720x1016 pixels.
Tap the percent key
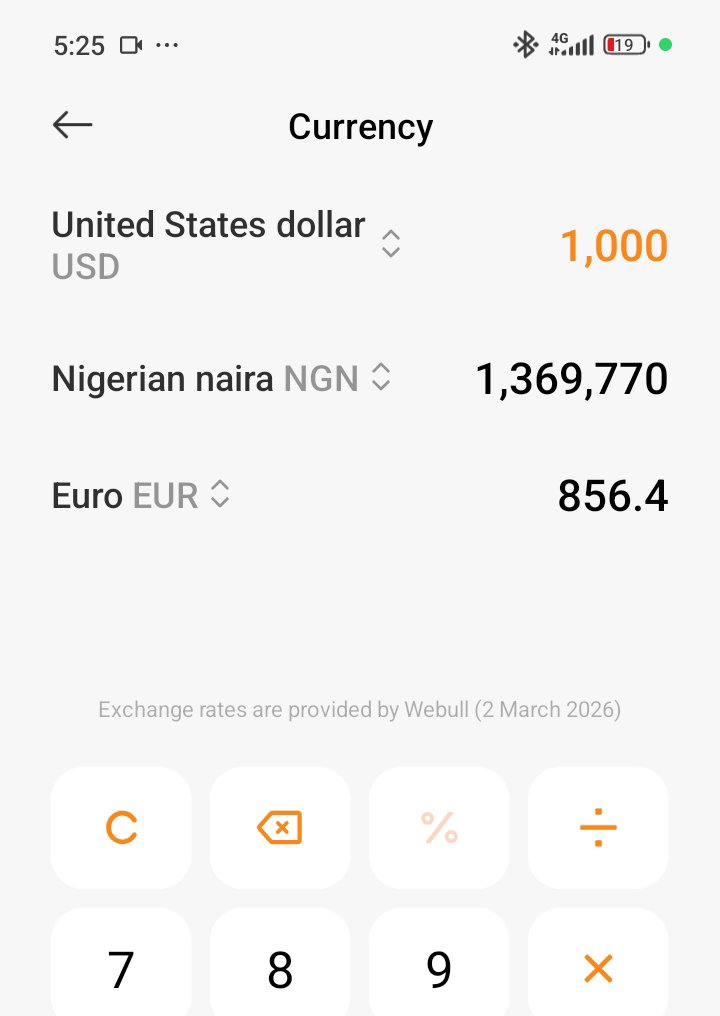tap(439, 828)
